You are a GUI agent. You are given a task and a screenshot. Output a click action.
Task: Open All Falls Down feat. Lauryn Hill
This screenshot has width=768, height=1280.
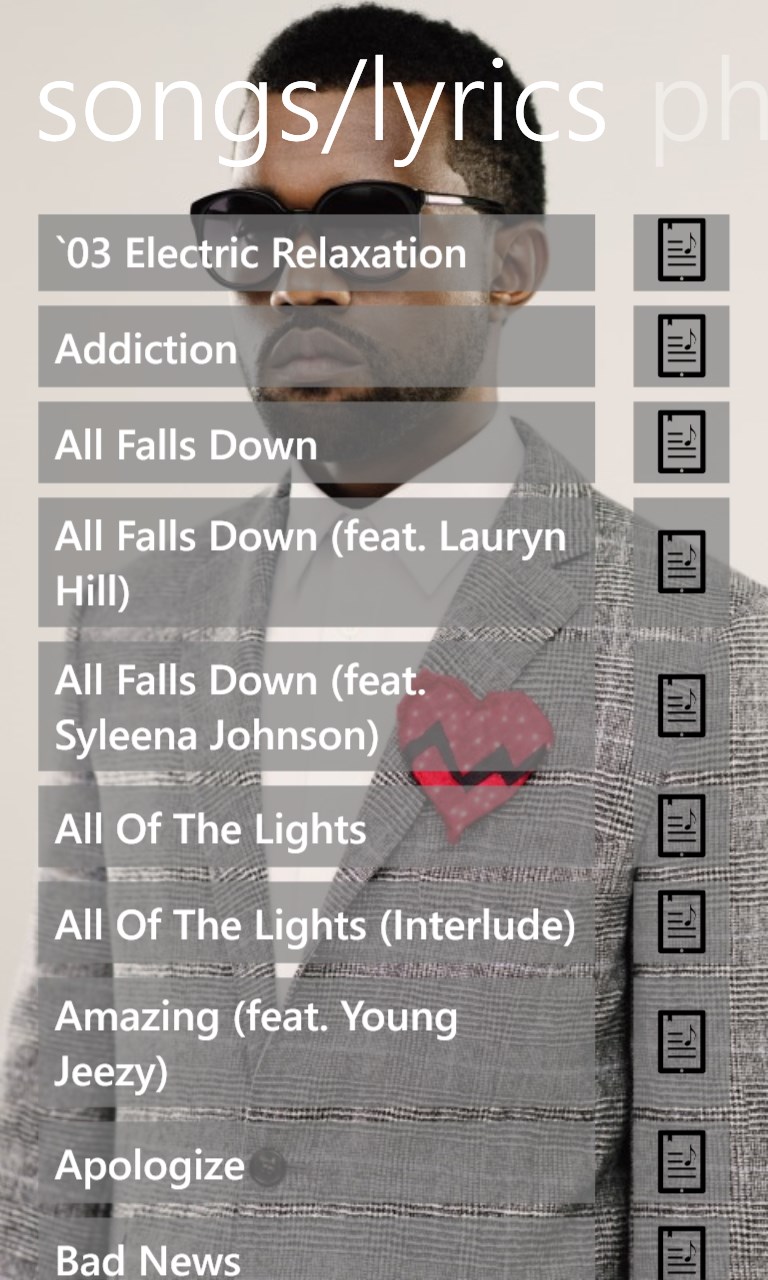point(316,563)
